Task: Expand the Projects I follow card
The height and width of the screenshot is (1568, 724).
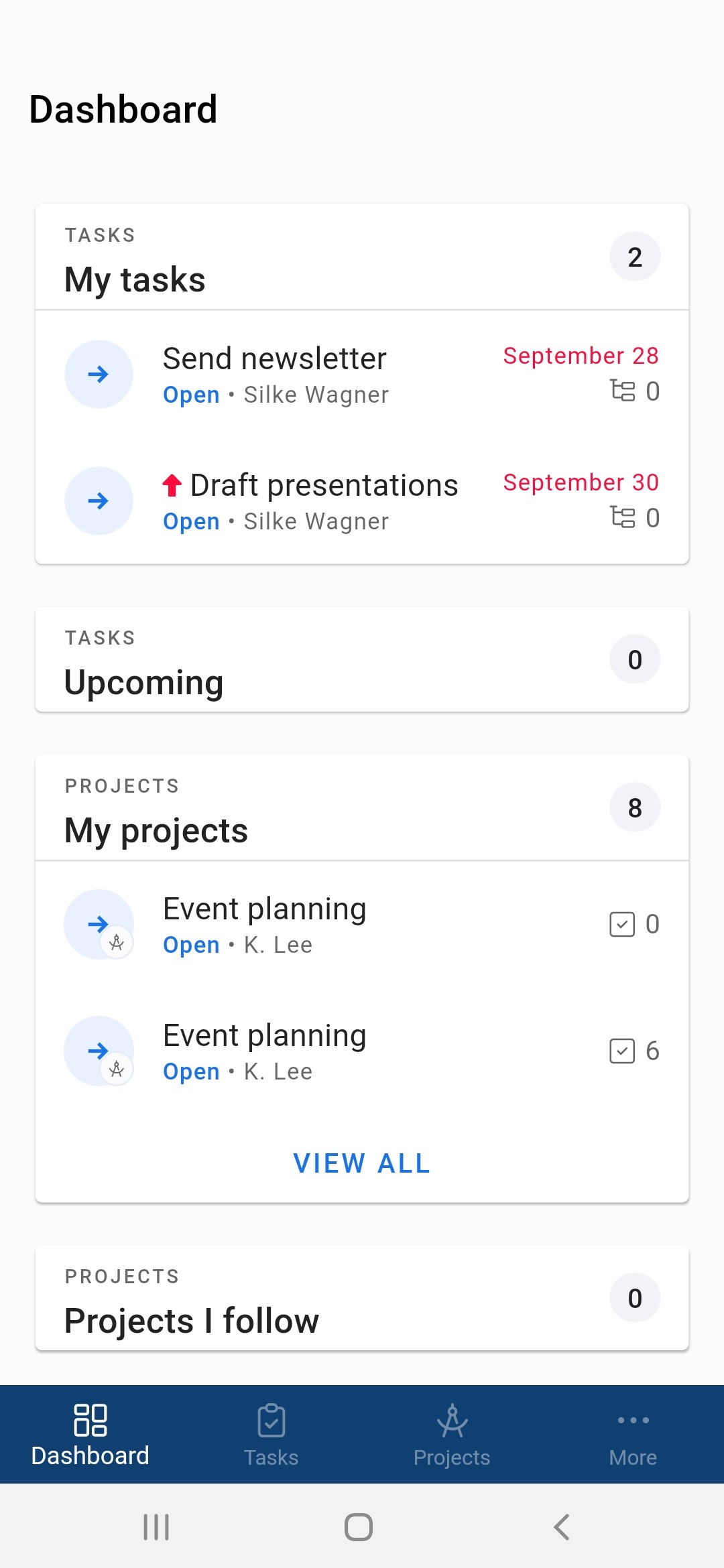Action: (x=362, y=1298)
